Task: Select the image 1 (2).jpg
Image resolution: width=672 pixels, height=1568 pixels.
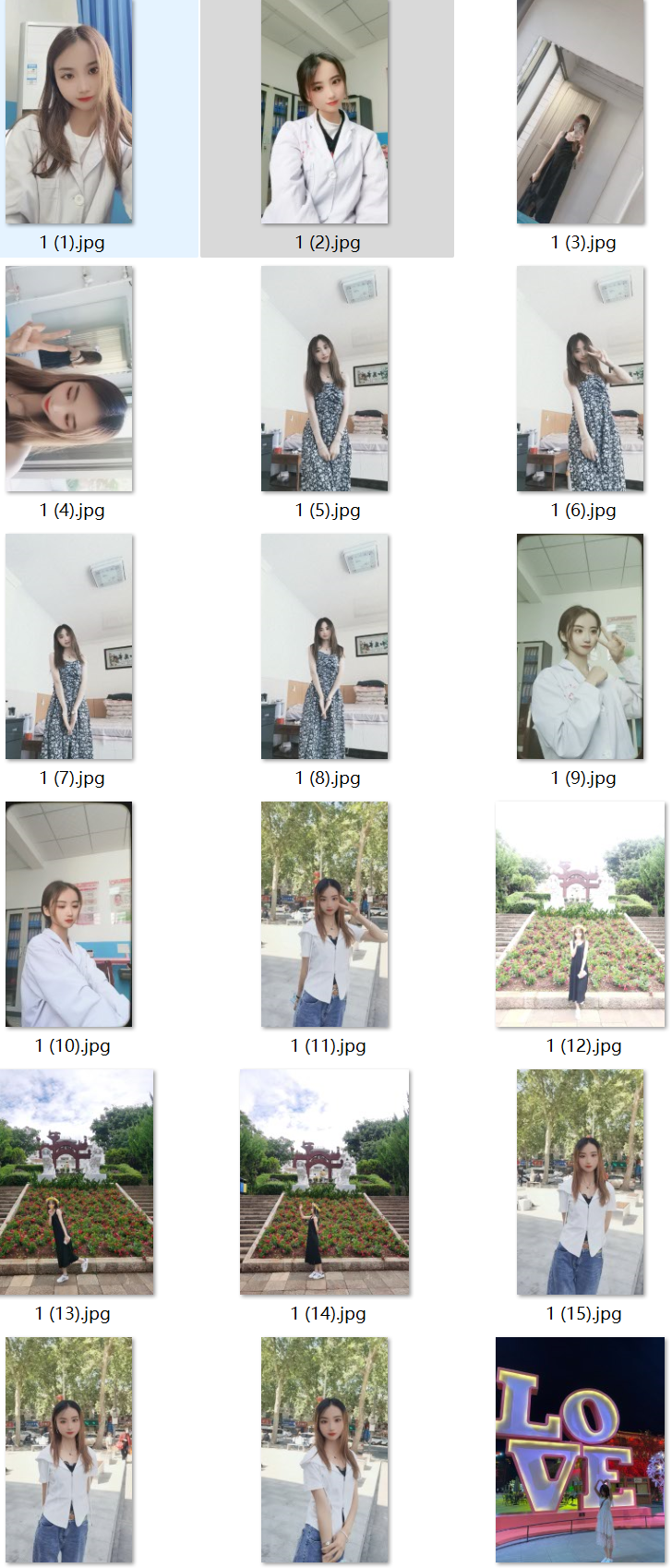Action: click(x=325, y=112)
